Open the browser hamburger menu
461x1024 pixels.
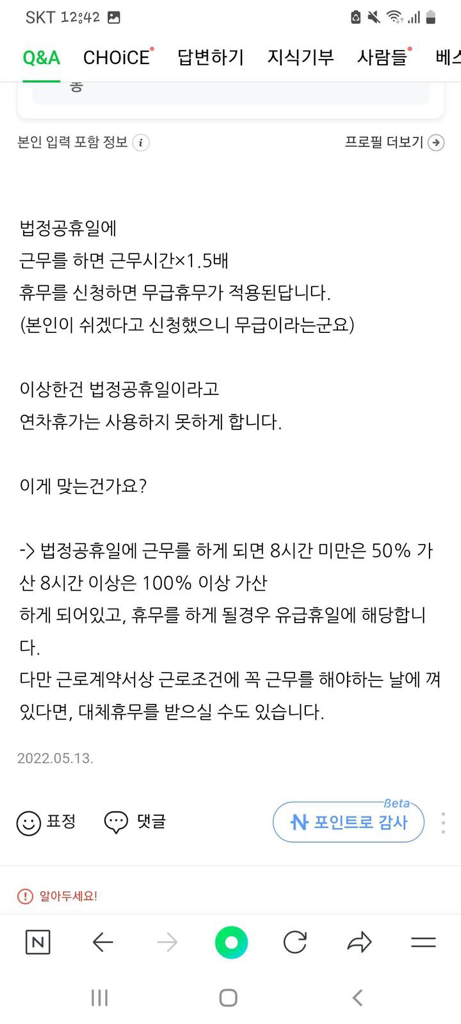(423, 942)
